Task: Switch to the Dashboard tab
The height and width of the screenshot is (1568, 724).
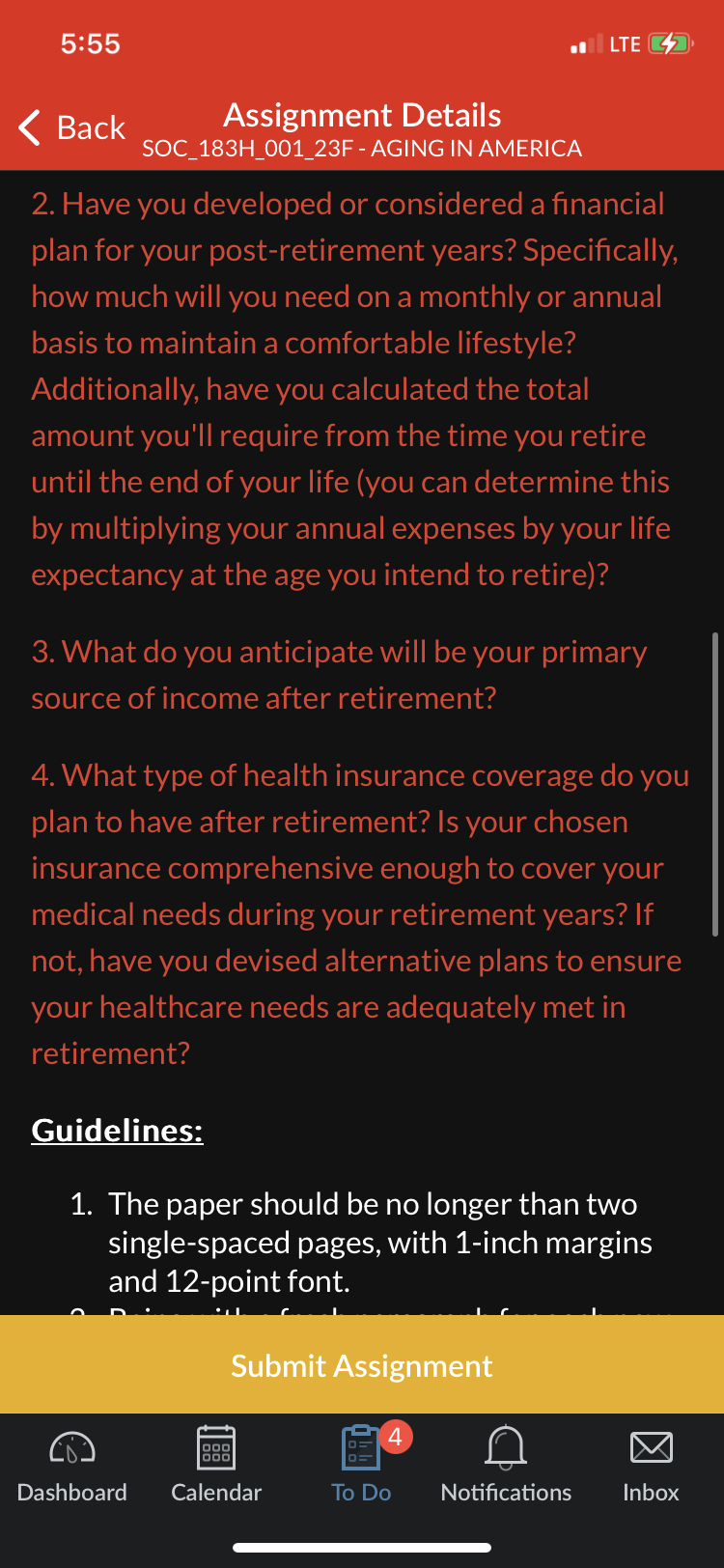Action: click(72, 1465)
